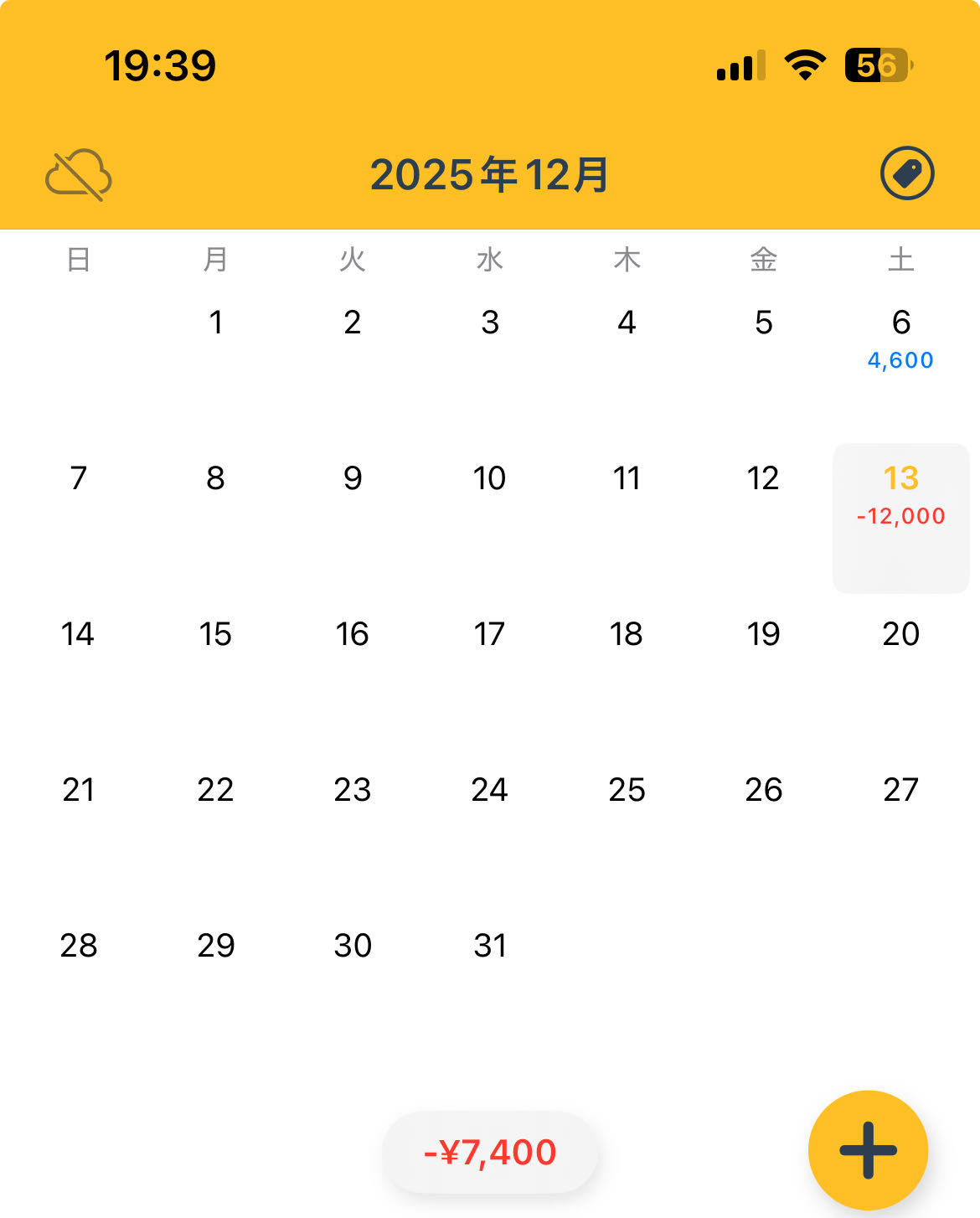Pick December 15 in the calendar

[x=215, y=634]
